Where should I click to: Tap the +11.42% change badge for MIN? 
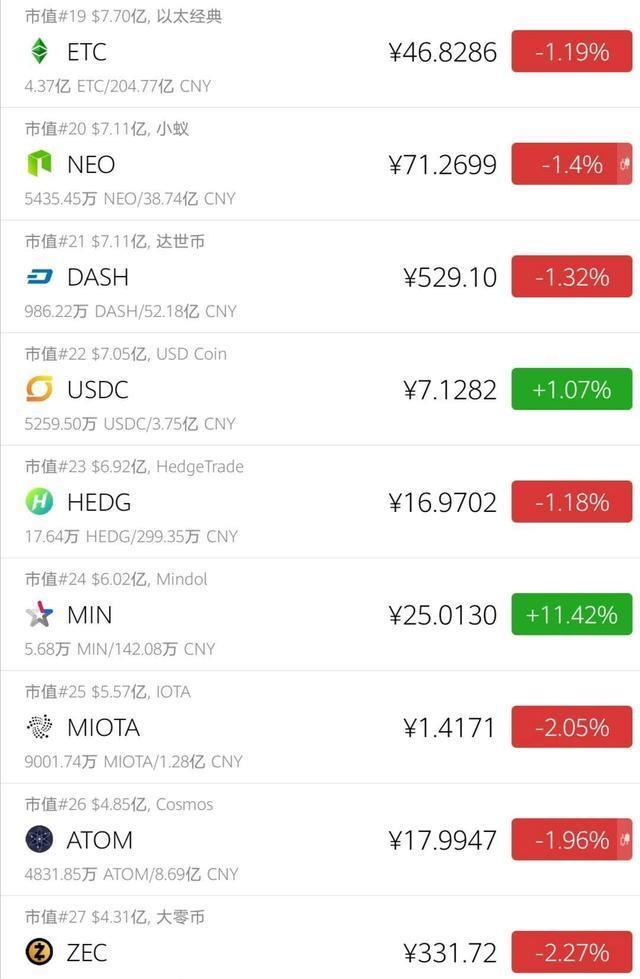(x=571, y=614)
